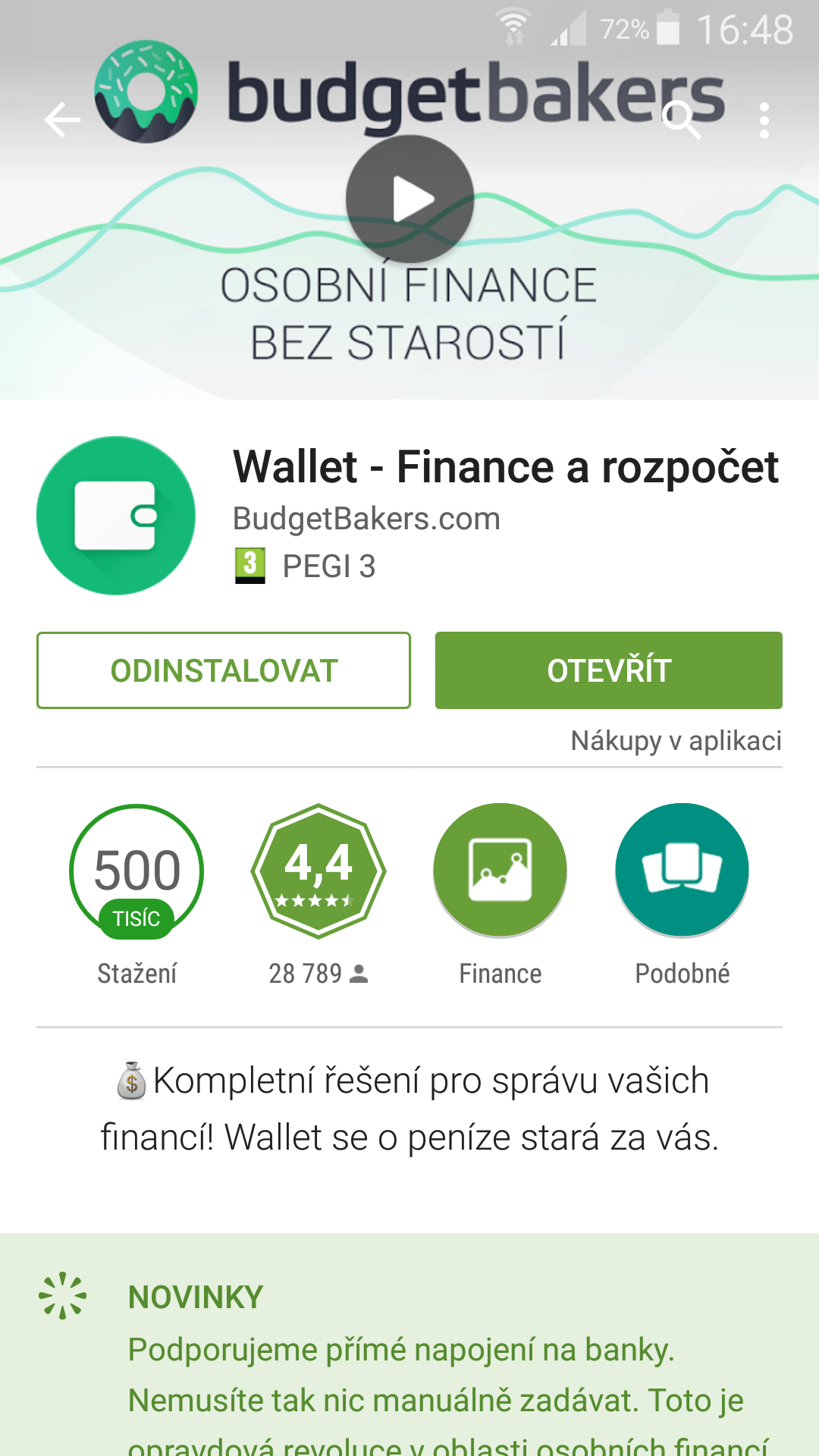Image resolution: width=819 pixels, height=1456 pixels.
Task: Open the app with OTEVŘÍT
Action: [609, 670]
